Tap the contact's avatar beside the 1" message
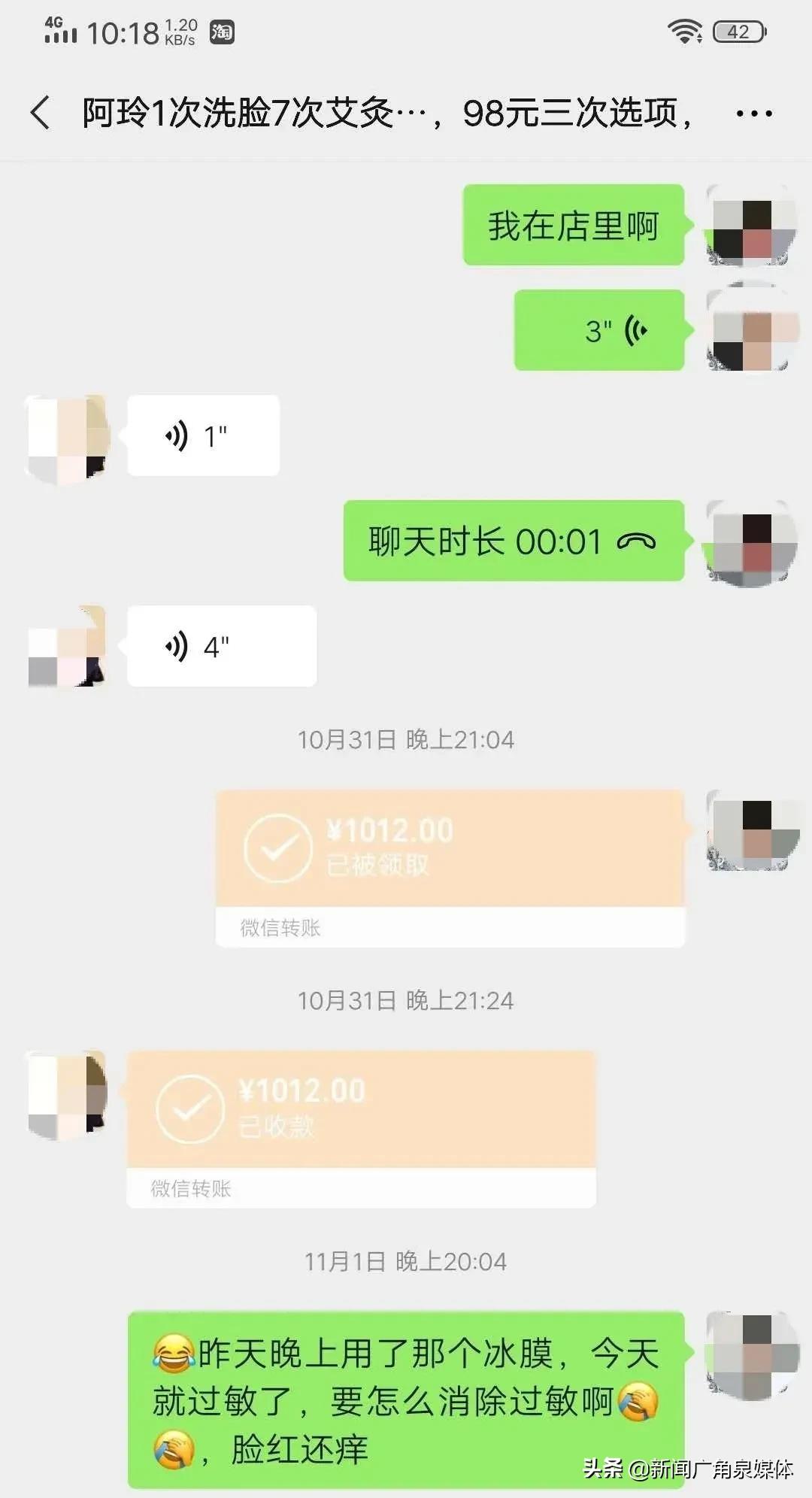Image resolution: width=812 pixels, height=1498 pixels. [66, 434]
